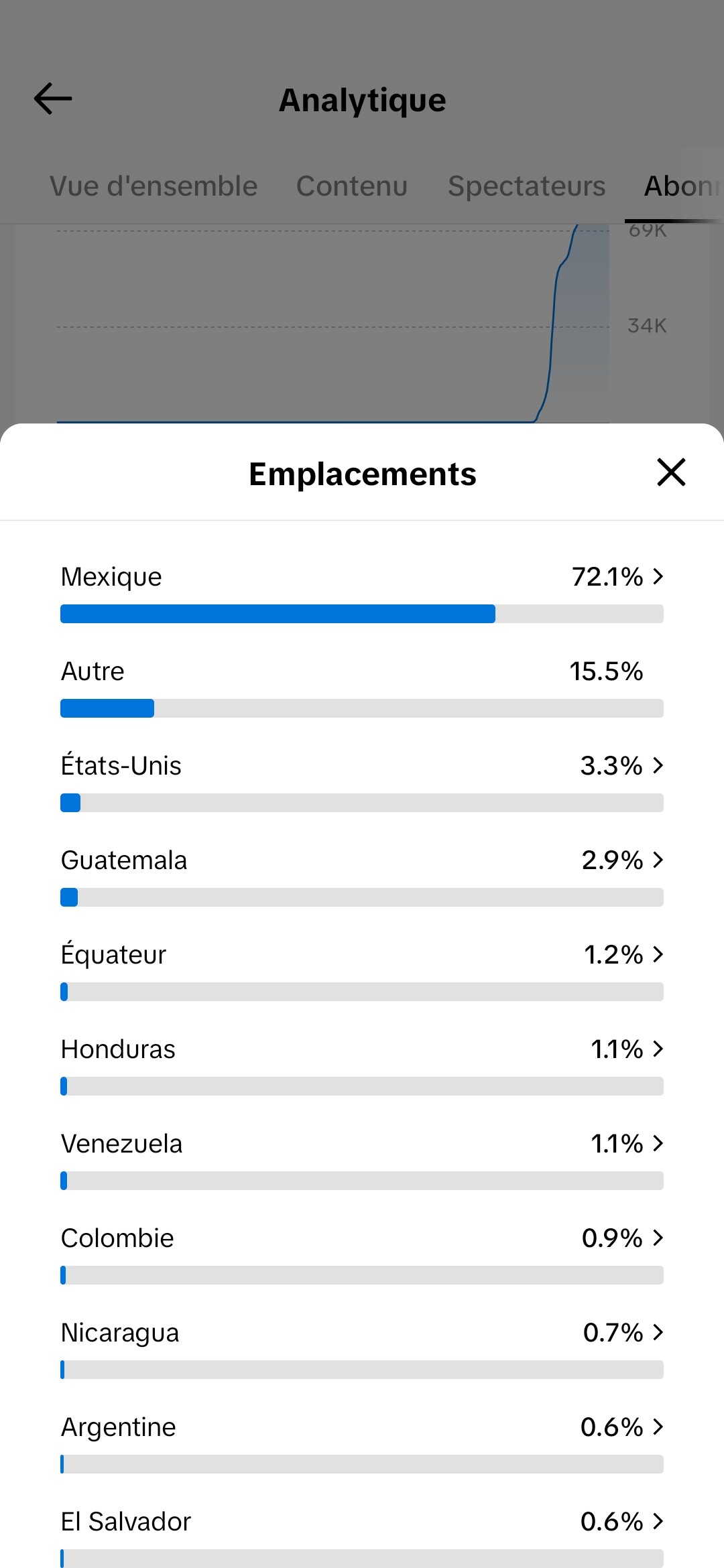Open the Argentine row
This screenshot has width=724, height=1568.
(x=362, y=1442)
